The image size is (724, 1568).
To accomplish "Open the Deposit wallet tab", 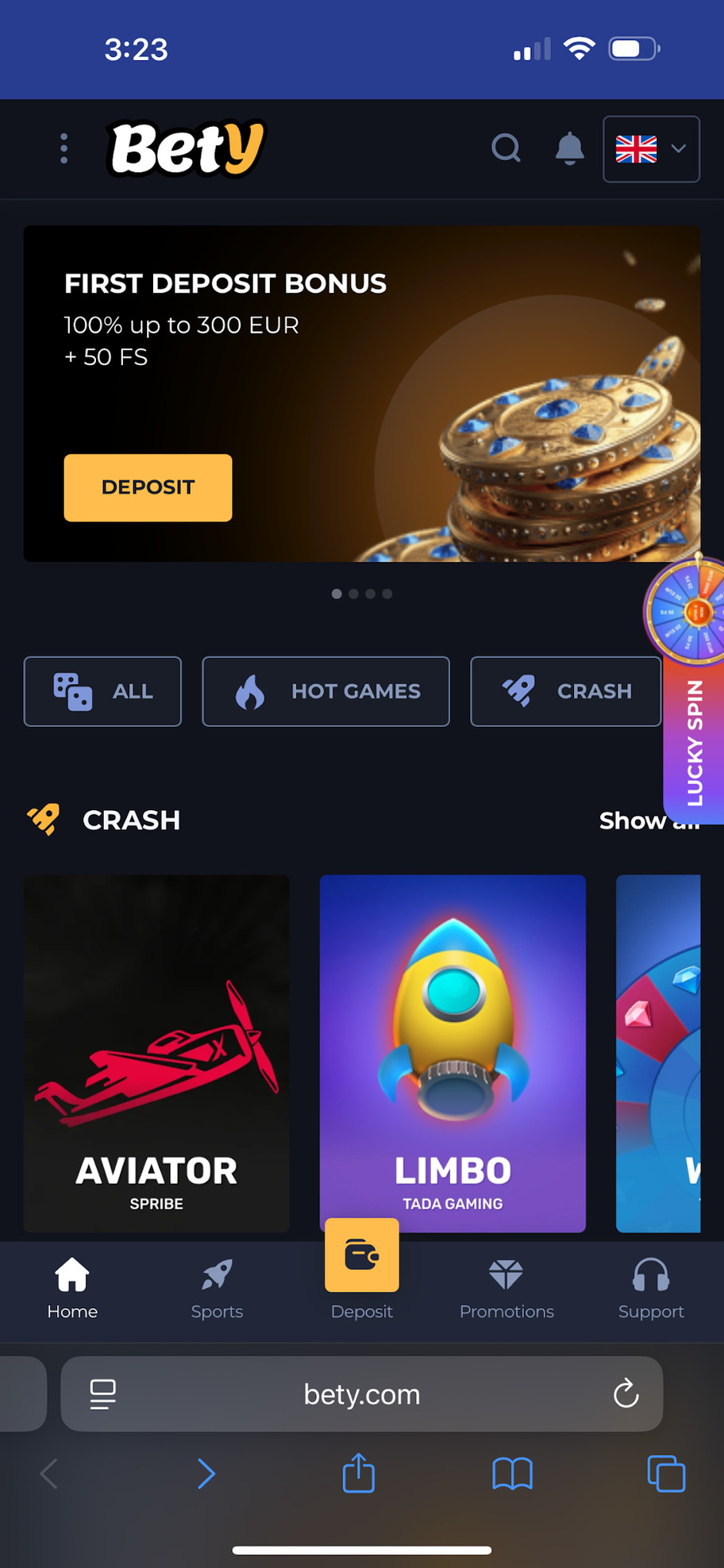I will pyautogui.click(x=361, y=1270).
